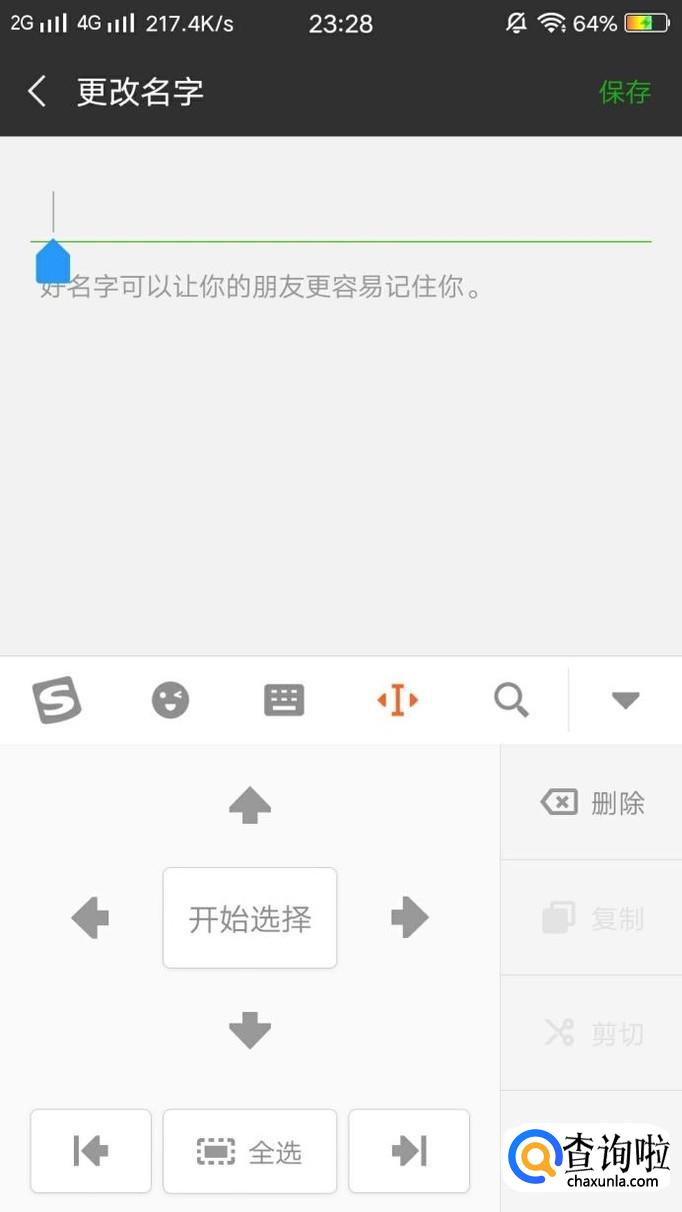
Task: Go back from the 更改名字 screen
Action: (x=37, y=92)
